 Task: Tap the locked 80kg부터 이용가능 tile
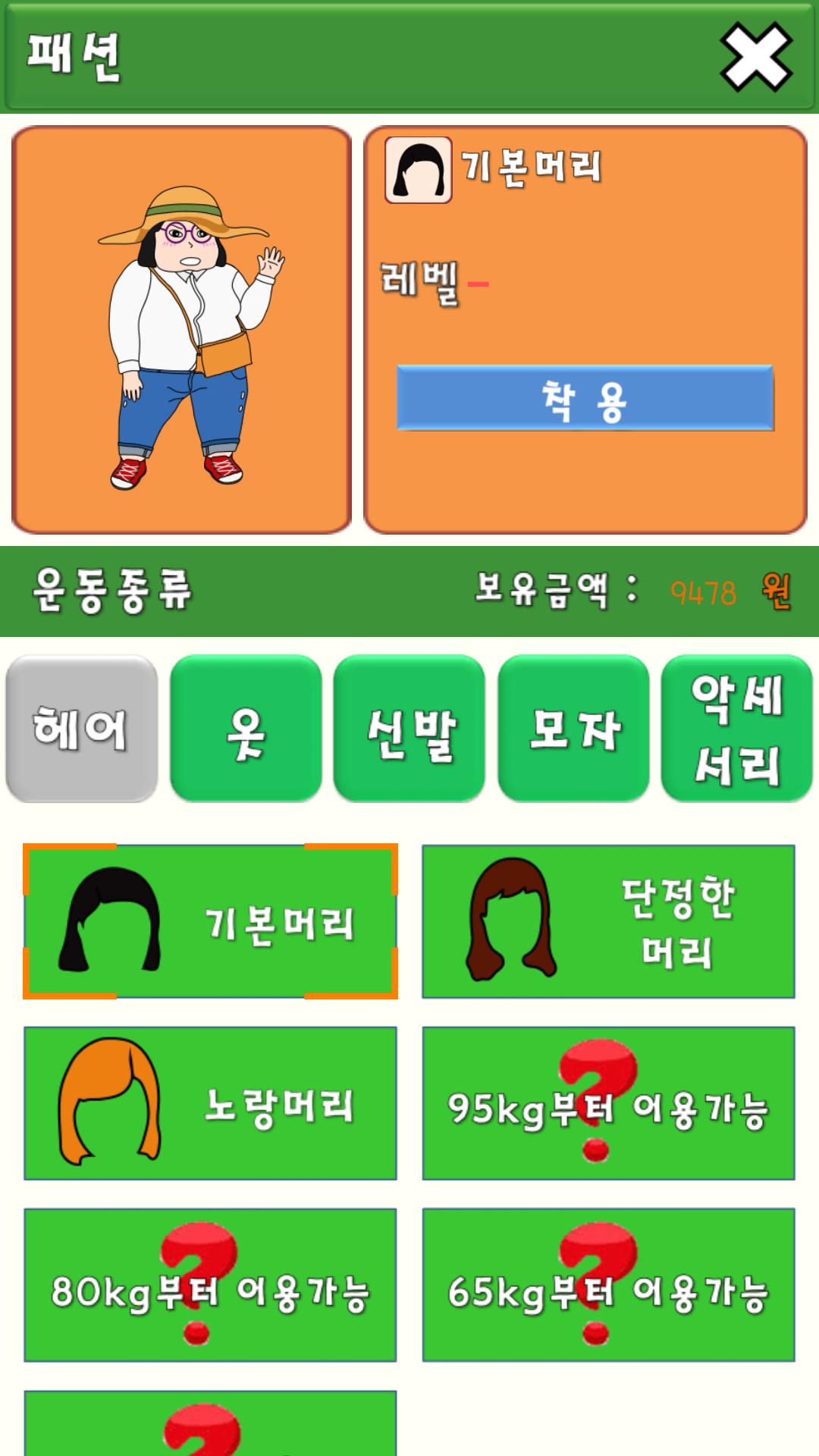click(x=210, y=1285)
